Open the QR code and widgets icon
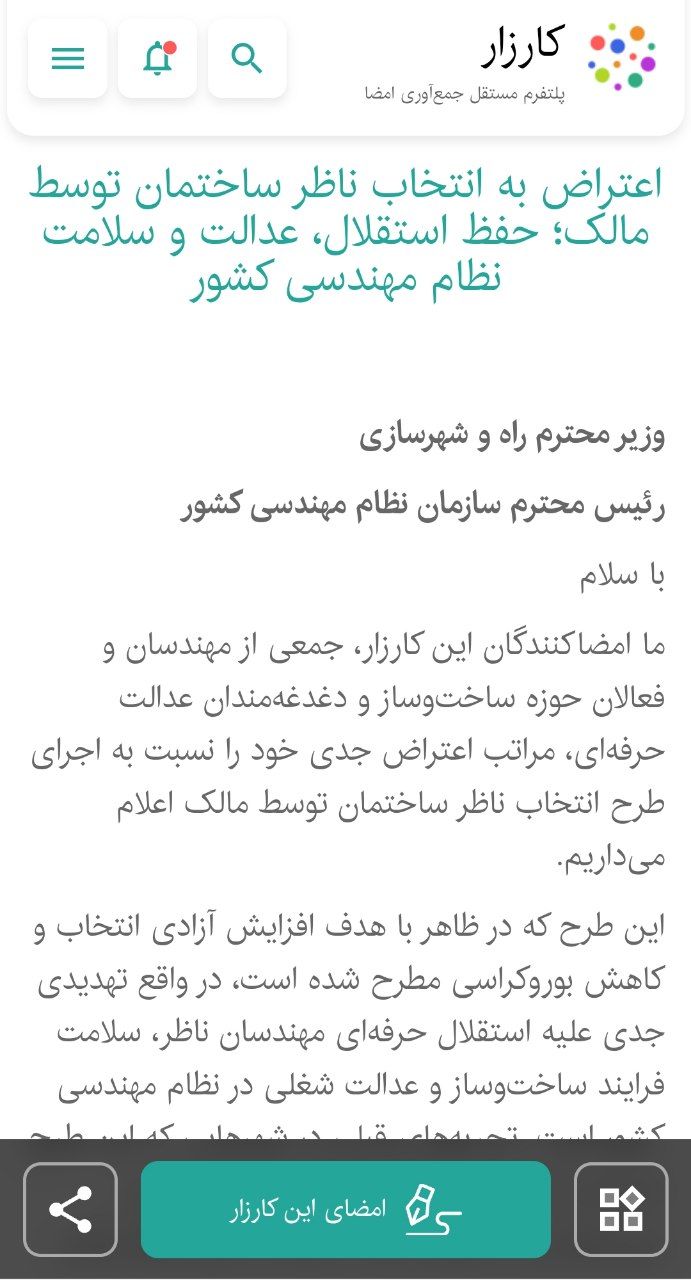 (x=621, y=1209)
